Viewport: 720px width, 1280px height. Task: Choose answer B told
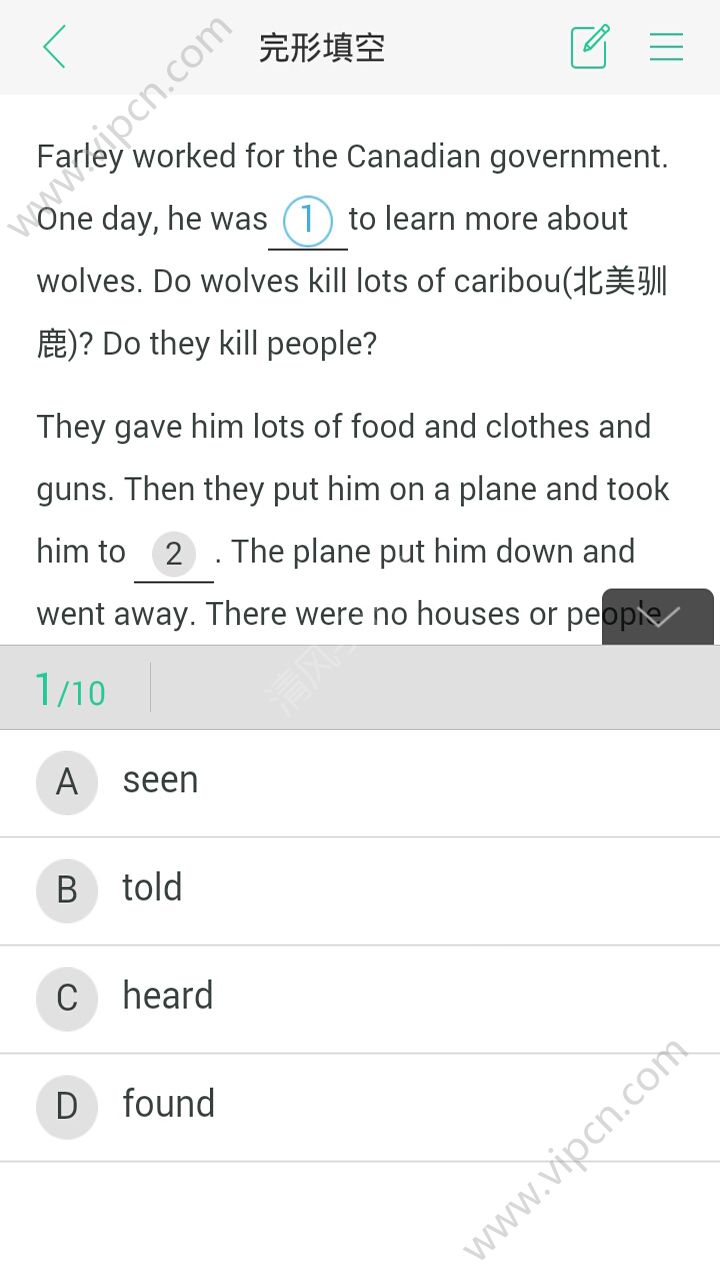pos(360,891)
